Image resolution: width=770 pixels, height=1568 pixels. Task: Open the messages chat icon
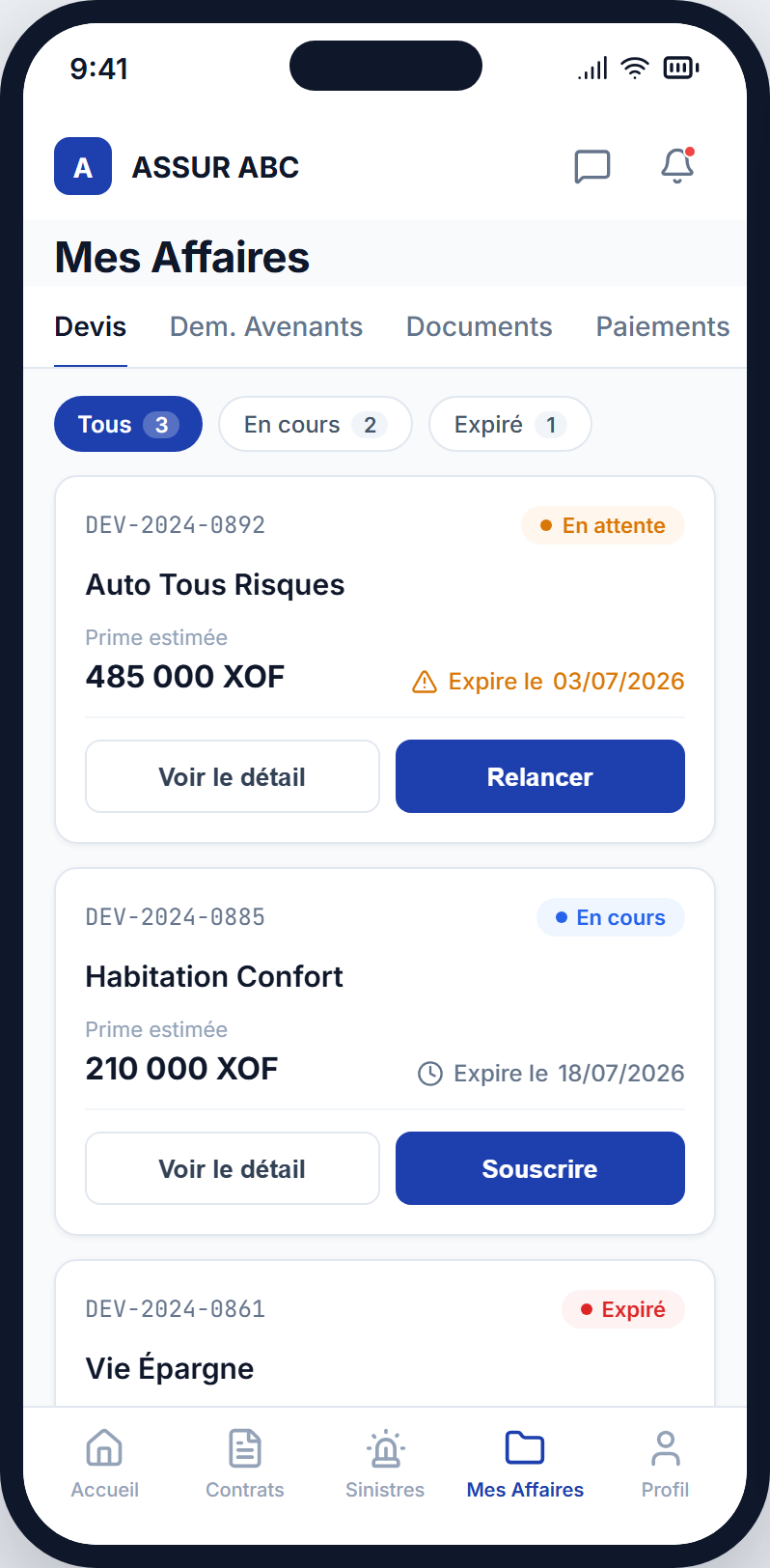(592, 166)
